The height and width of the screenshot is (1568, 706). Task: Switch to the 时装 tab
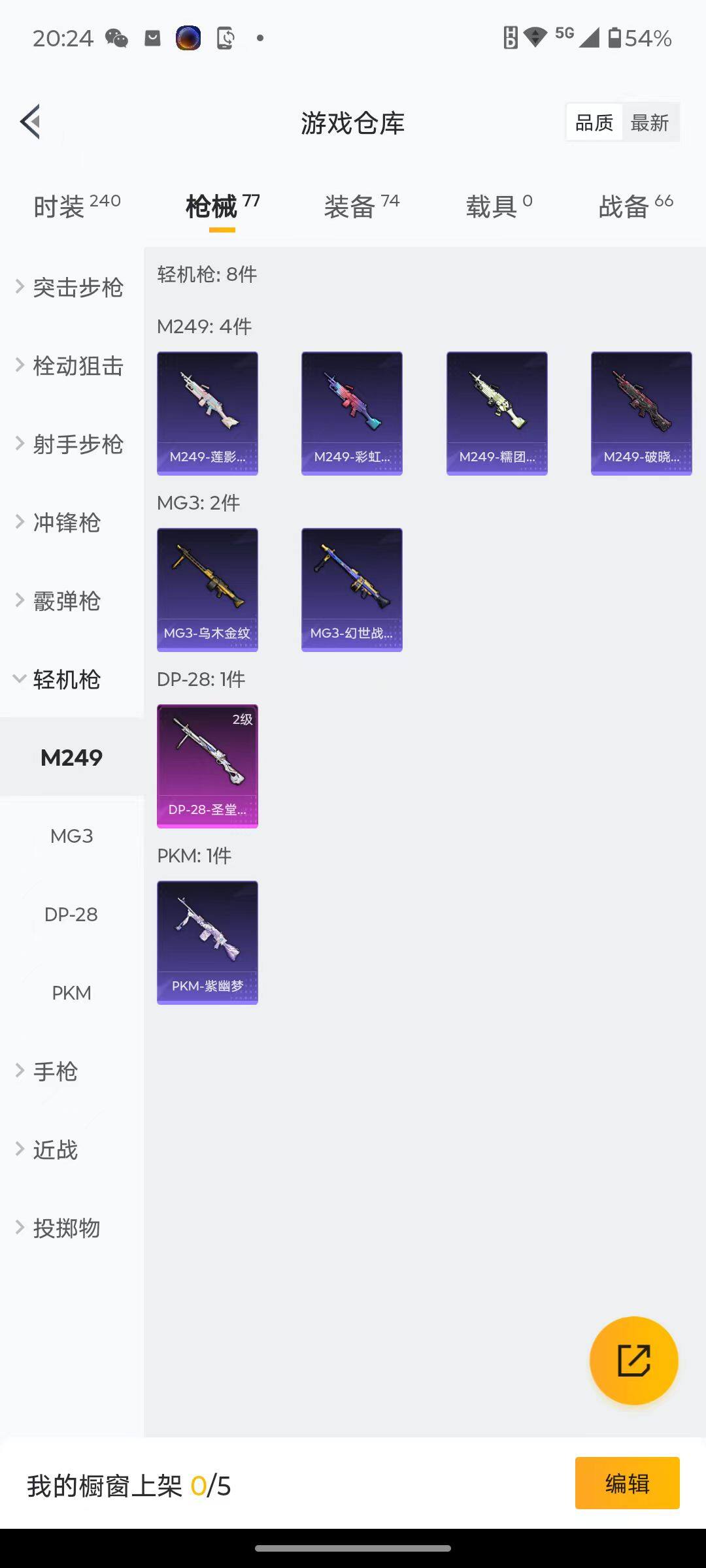click(x=76, y=206)
